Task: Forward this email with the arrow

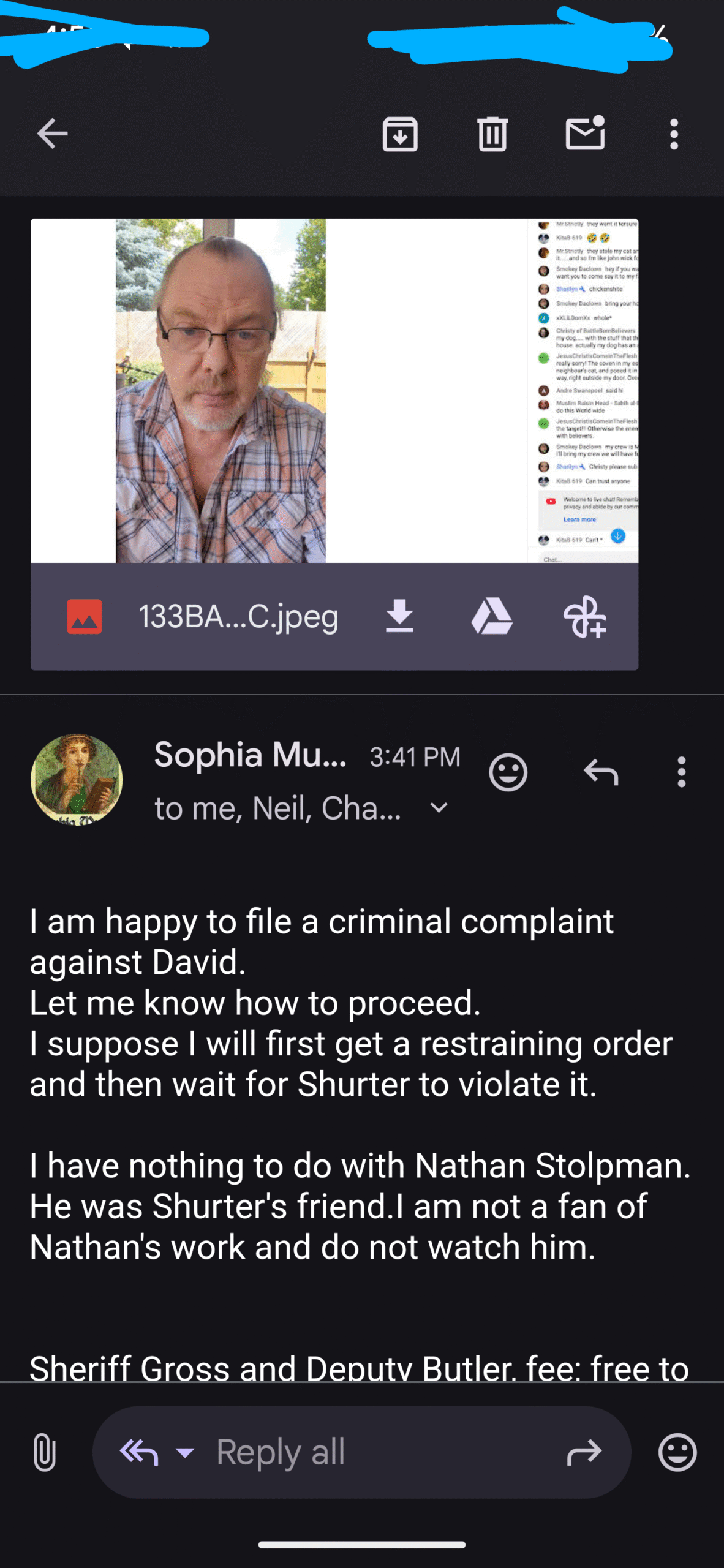Action: pos(584,1452)
